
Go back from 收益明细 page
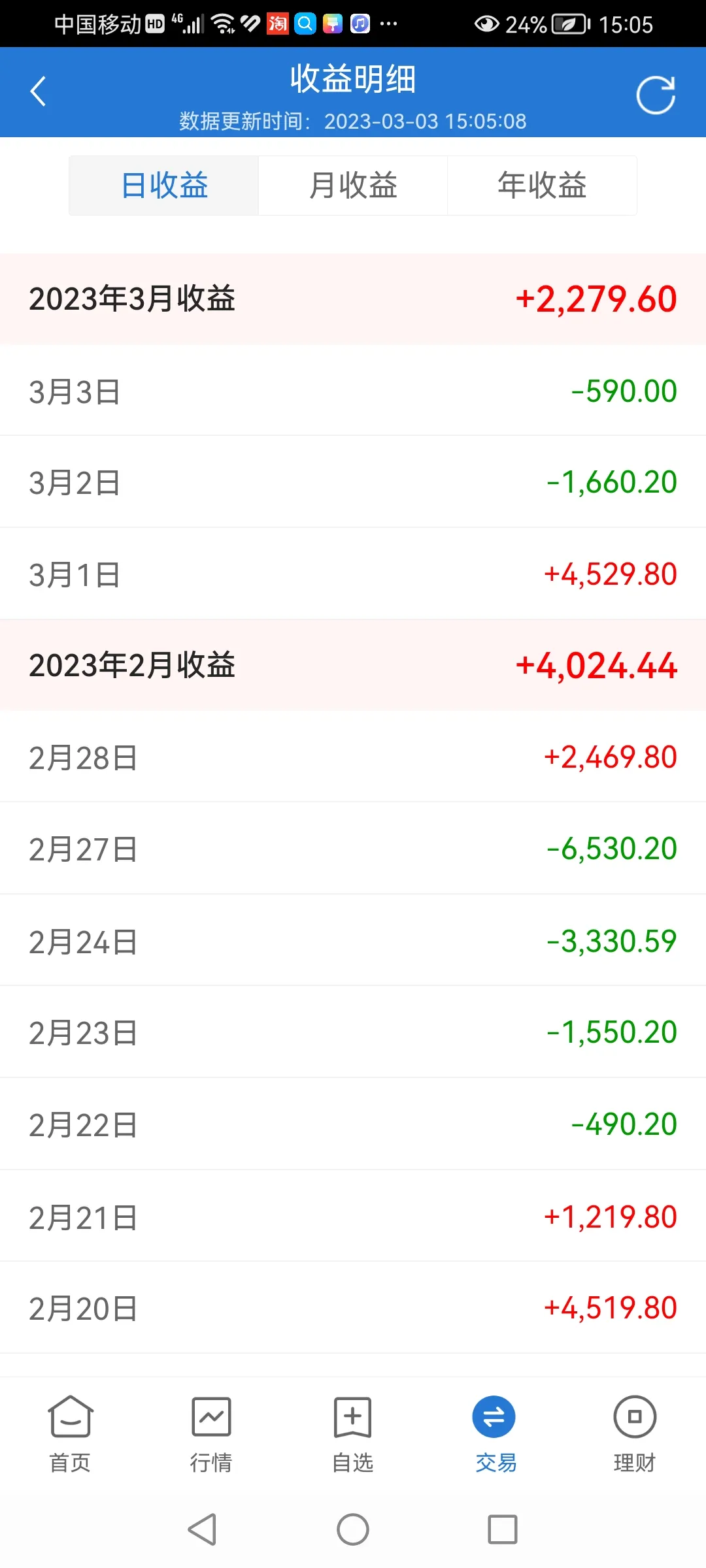pos(38,91)
